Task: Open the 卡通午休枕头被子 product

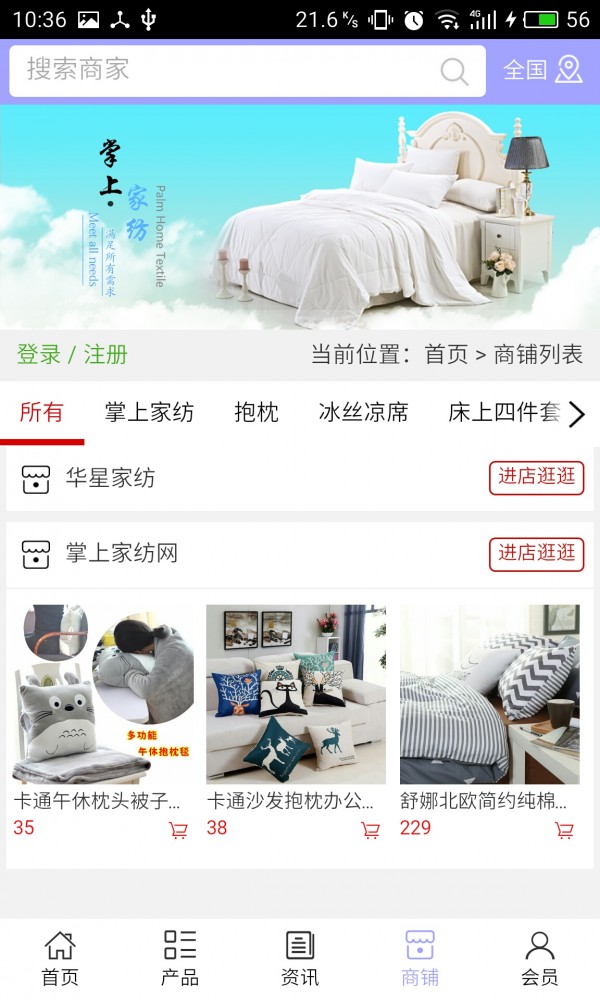Action: tap(103, 694)
